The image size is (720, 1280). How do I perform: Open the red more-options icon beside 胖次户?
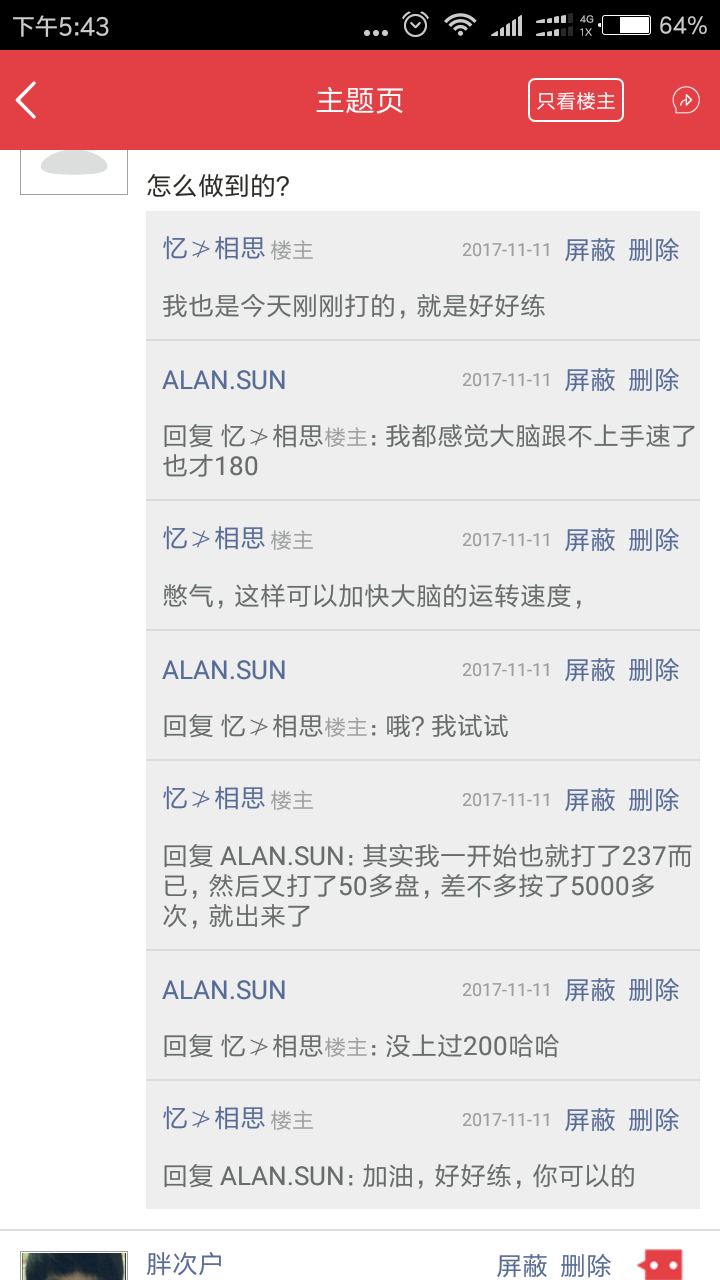[661, 1264]
